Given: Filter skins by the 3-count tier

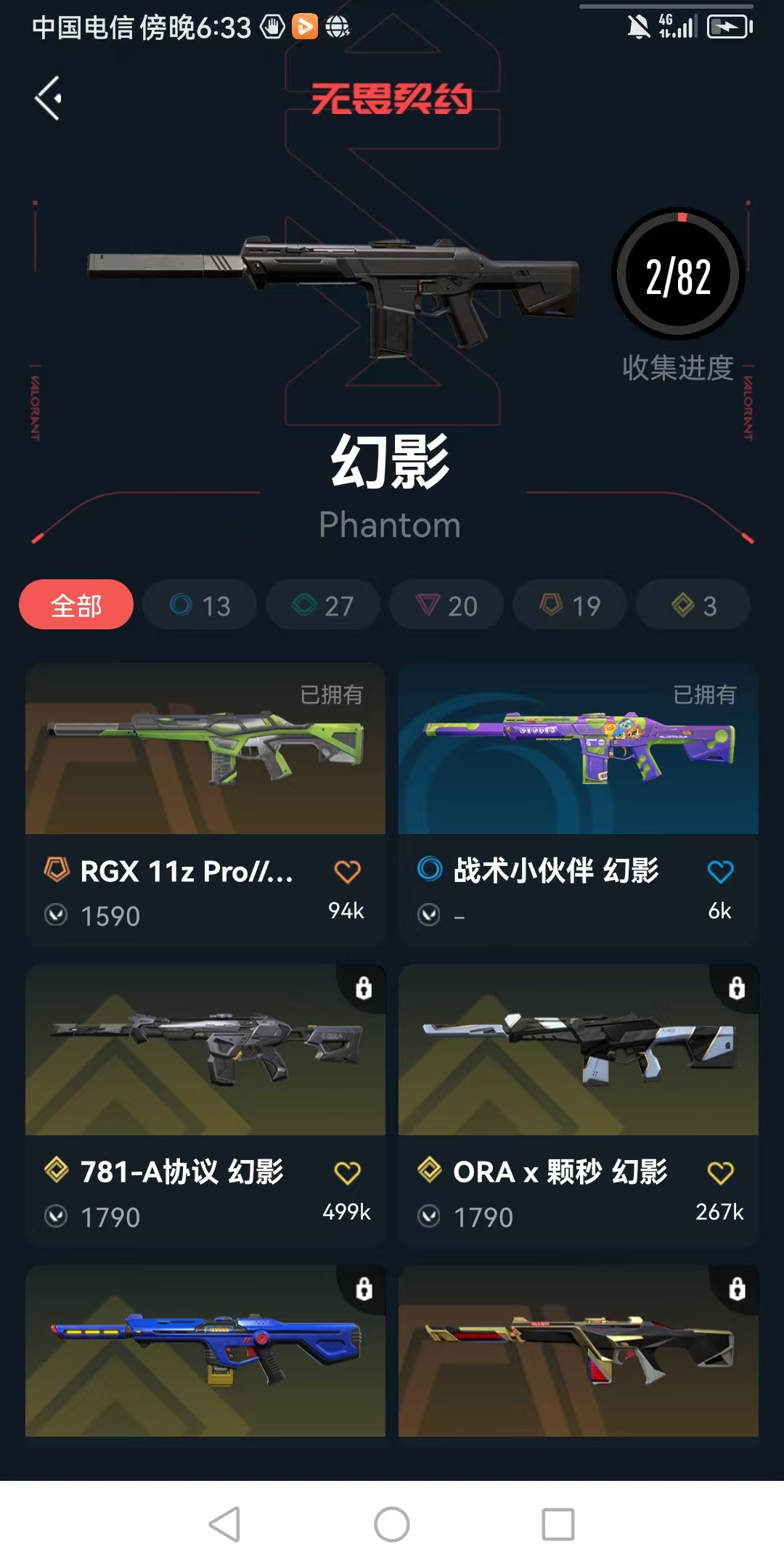Looking at the screenshot, I should pyautogui.click(x=693, y=605).
